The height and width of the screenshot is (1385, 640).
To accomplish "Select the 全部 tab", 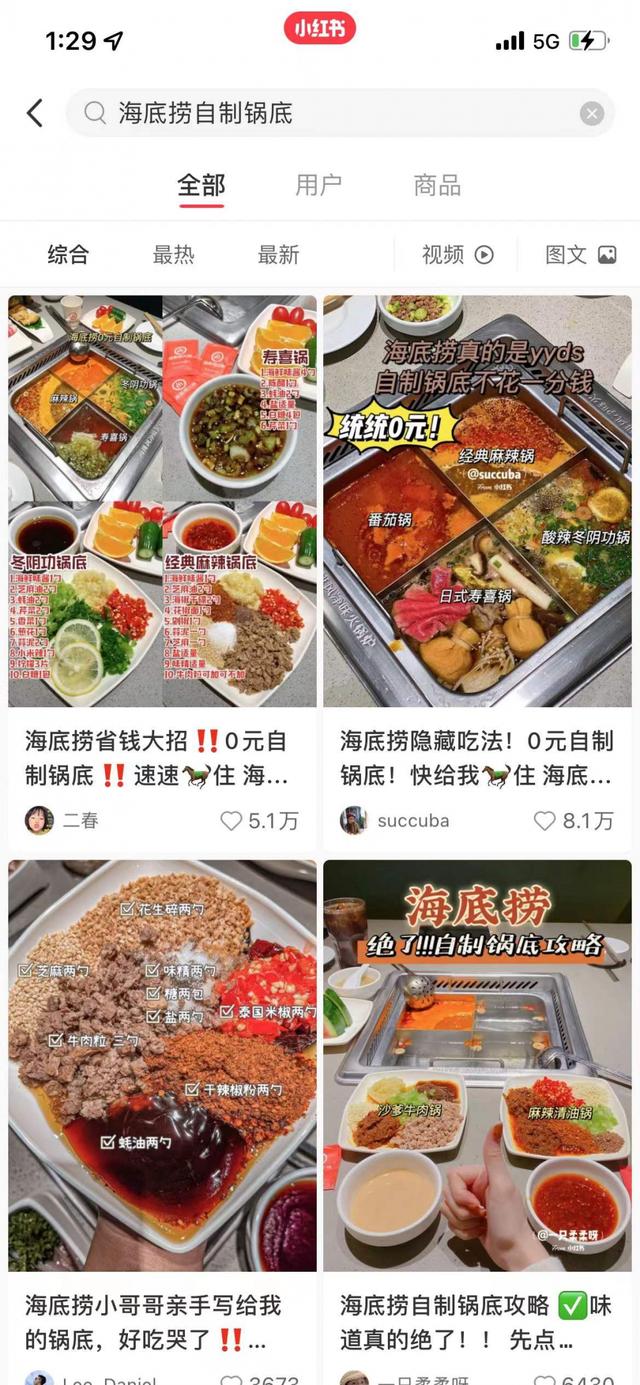I will [x=201, y=185].
